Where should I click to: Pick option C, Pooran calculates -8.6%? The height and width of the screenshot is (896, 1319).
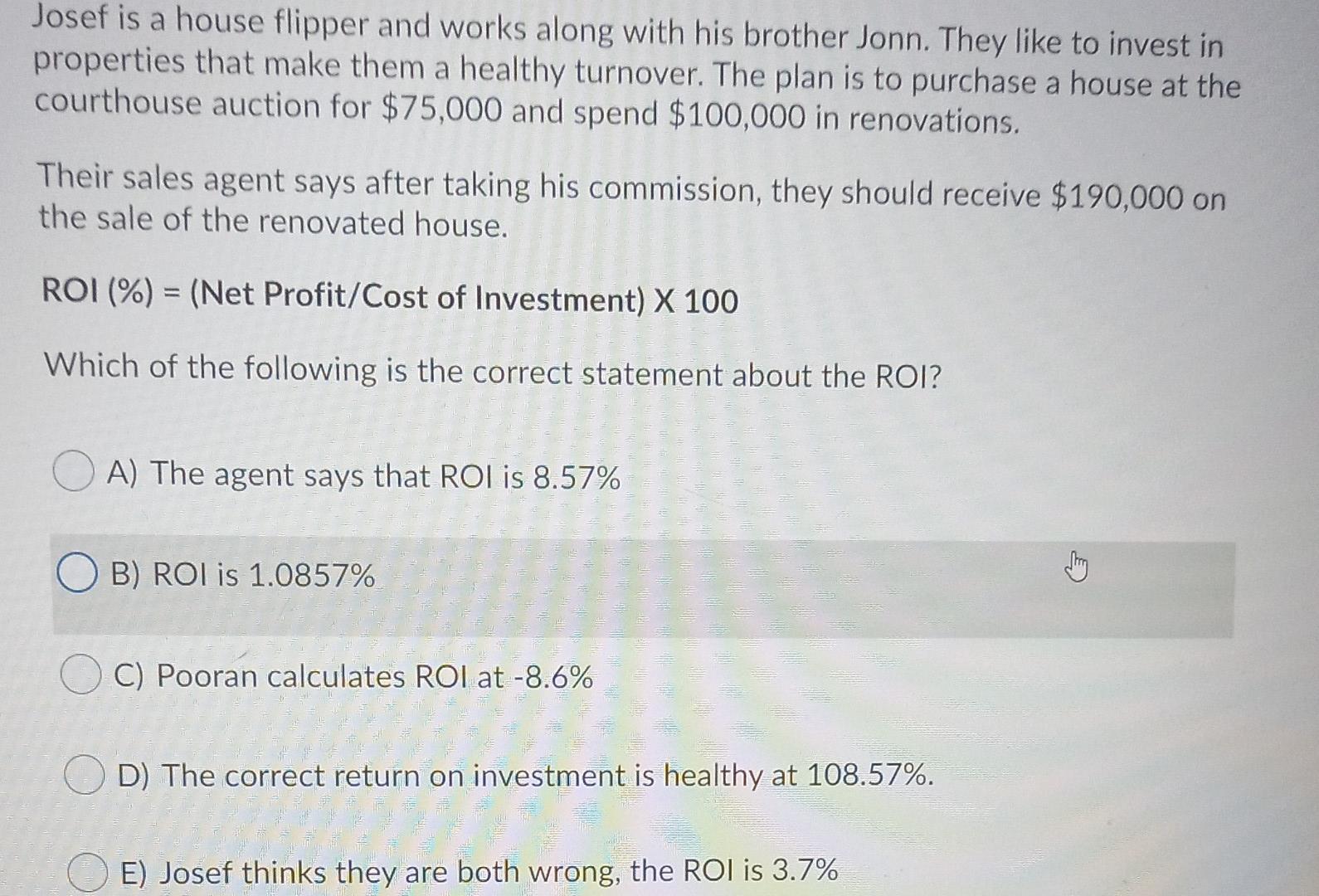pos(81,675)
